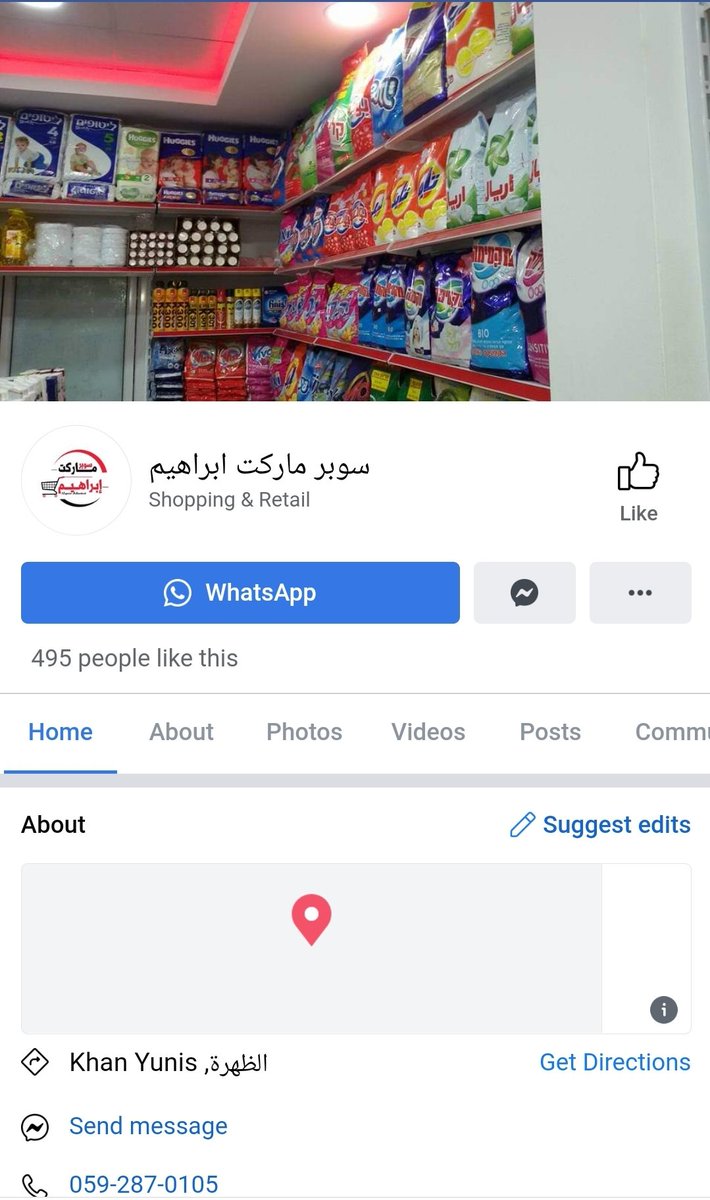The width and height of the screenshot is (710, 1200).
Task: View the Posts tab
Action: click(550, 732)
